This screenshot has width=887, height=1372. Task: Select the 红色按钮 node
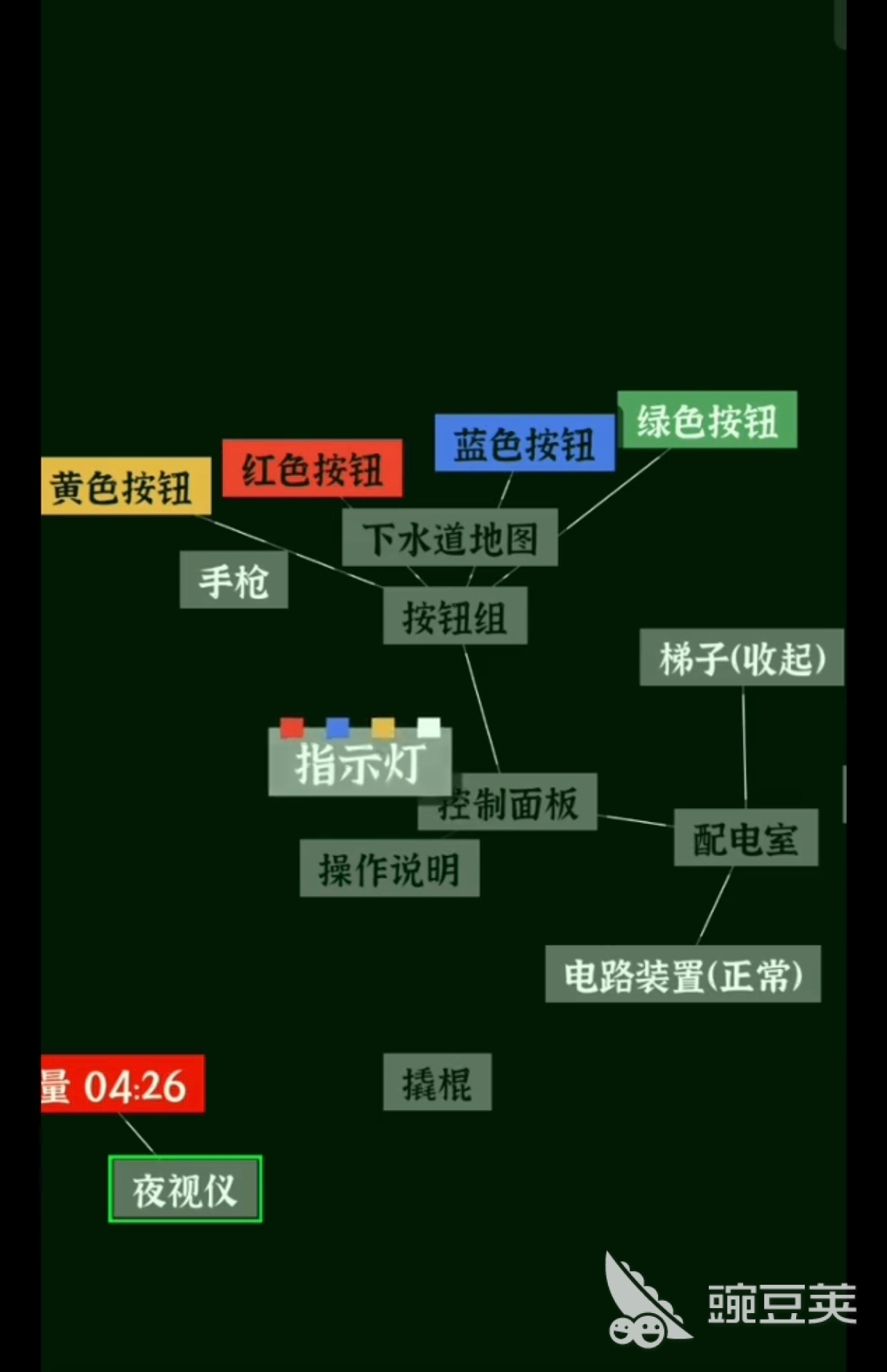(x=313, y=469)
